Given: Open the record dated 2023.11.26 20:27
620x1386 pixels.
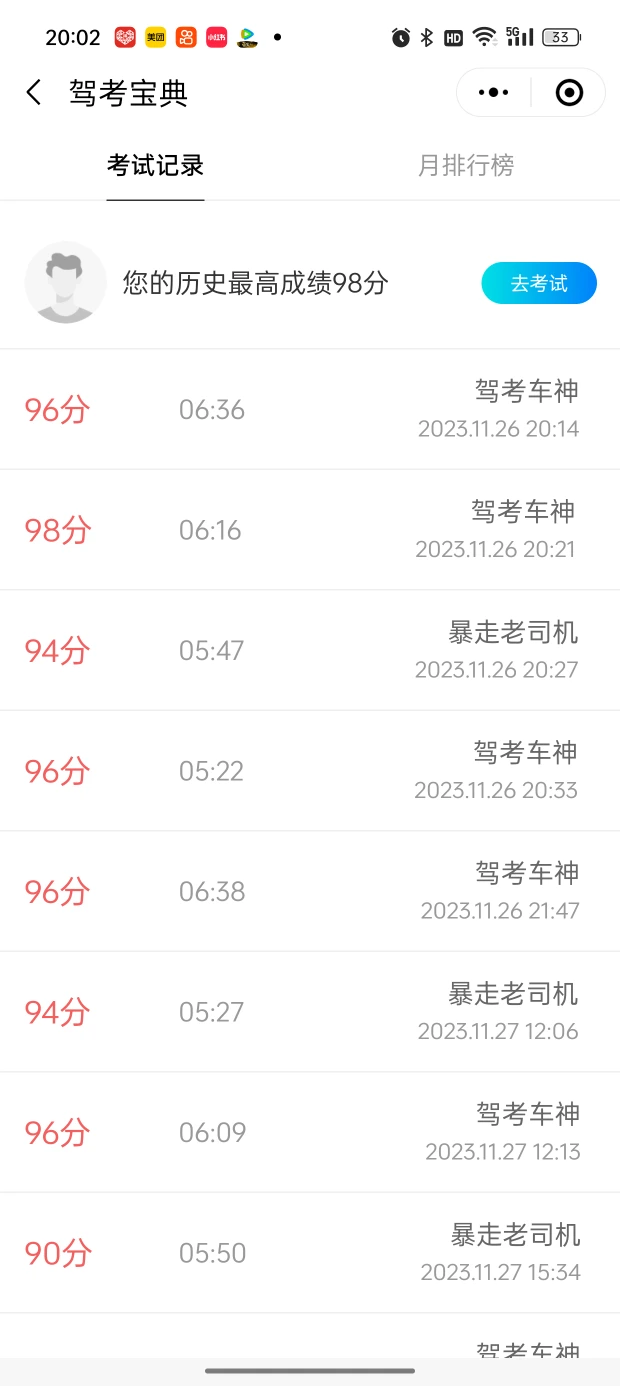Looking at the screenshot, I should tap(310, 651).
